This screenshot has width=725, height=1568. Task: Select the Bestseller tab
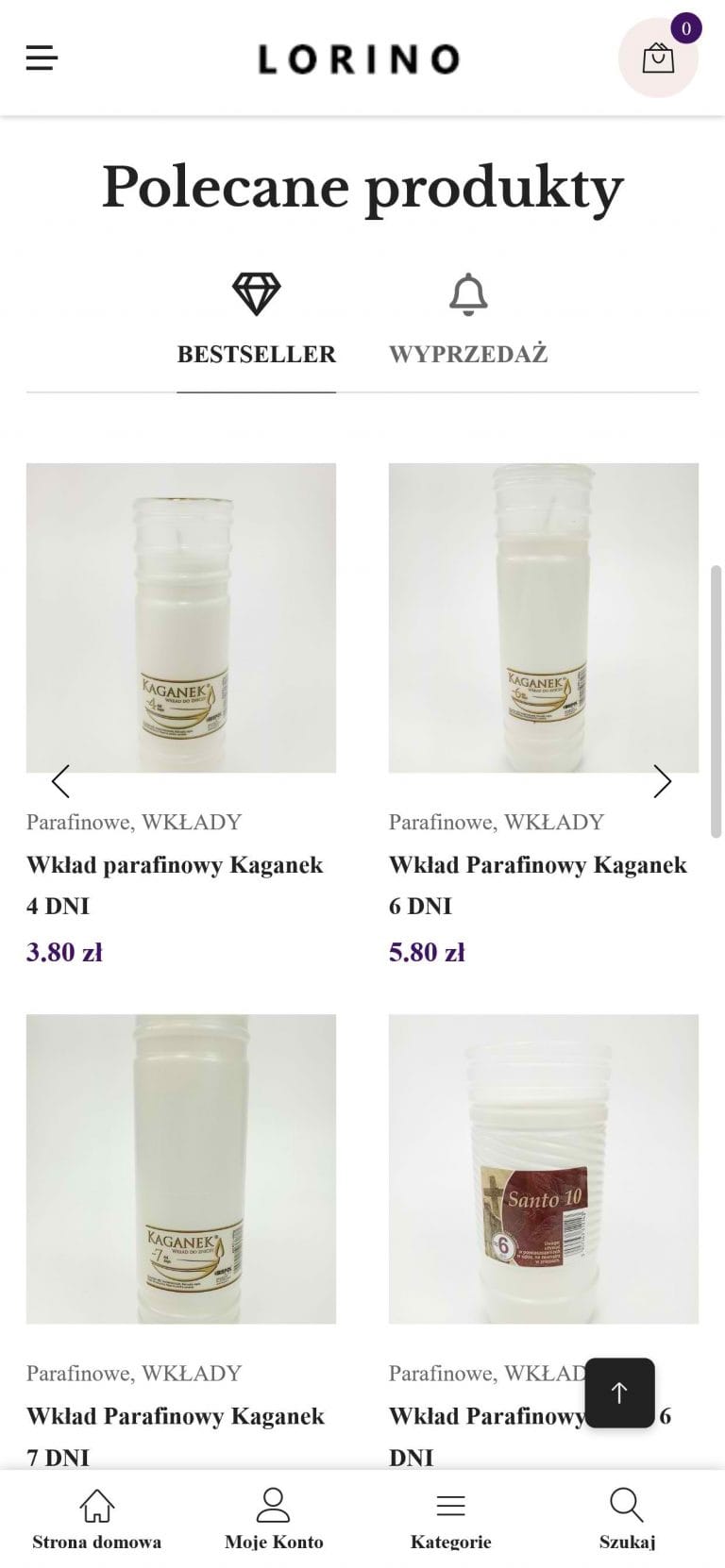[x=256, y=323]
